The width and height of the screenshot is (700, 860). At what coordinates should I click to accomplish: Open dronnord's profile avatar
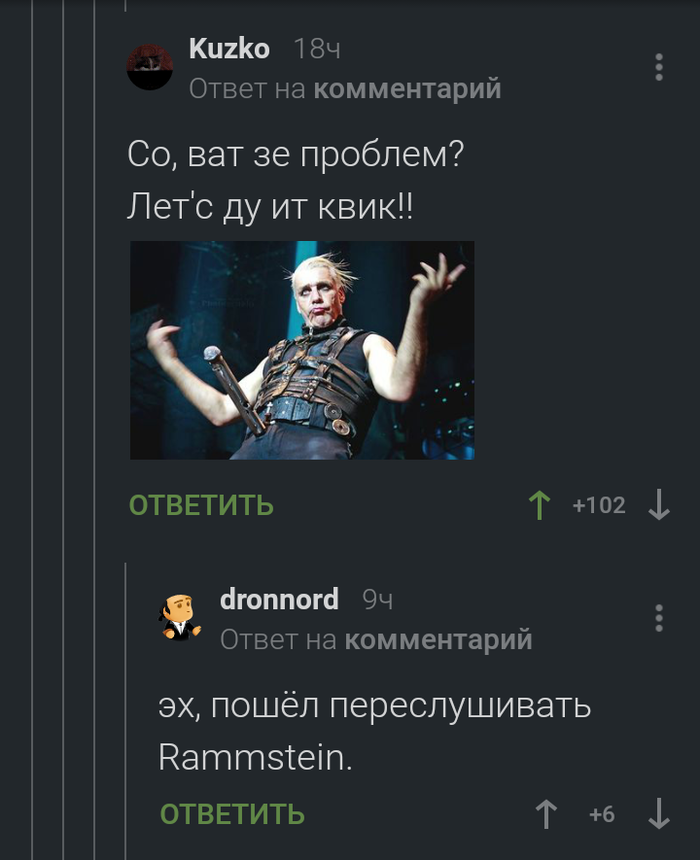[x=181, y=617]
